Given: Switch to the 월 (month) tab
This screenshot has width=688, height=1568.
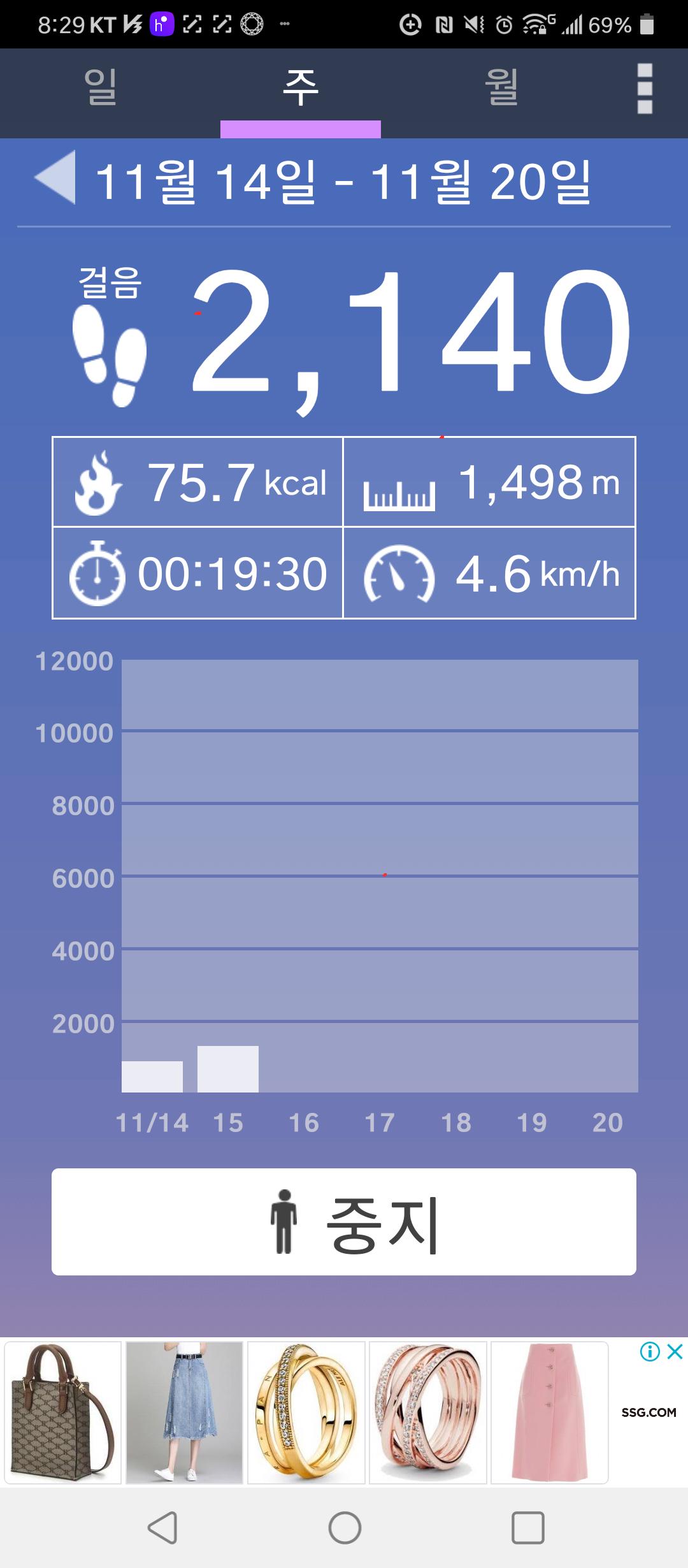Looking at the screenshot, I should point(501,88).
